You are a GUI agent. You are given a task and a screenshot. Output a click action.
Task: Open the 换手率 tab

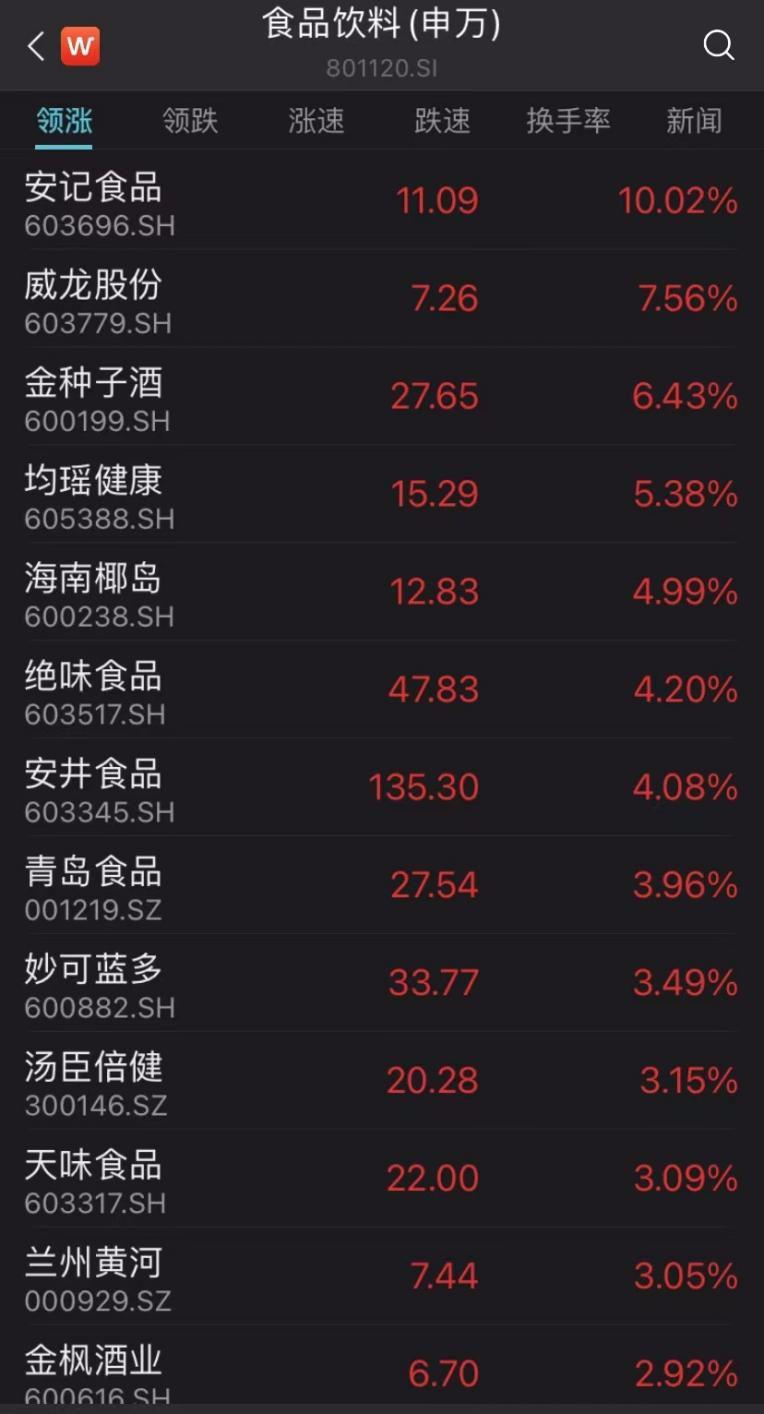point(568,121)
